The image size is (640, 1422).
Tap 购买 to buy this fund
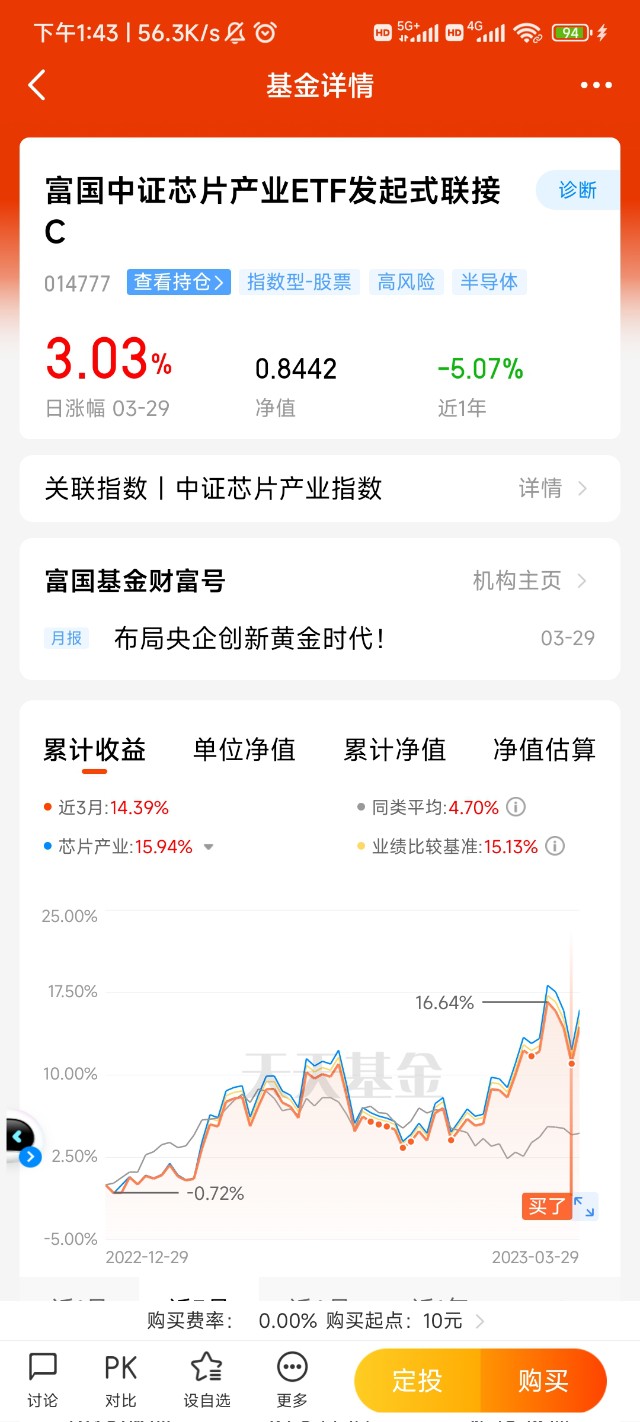coord(543,1381)
